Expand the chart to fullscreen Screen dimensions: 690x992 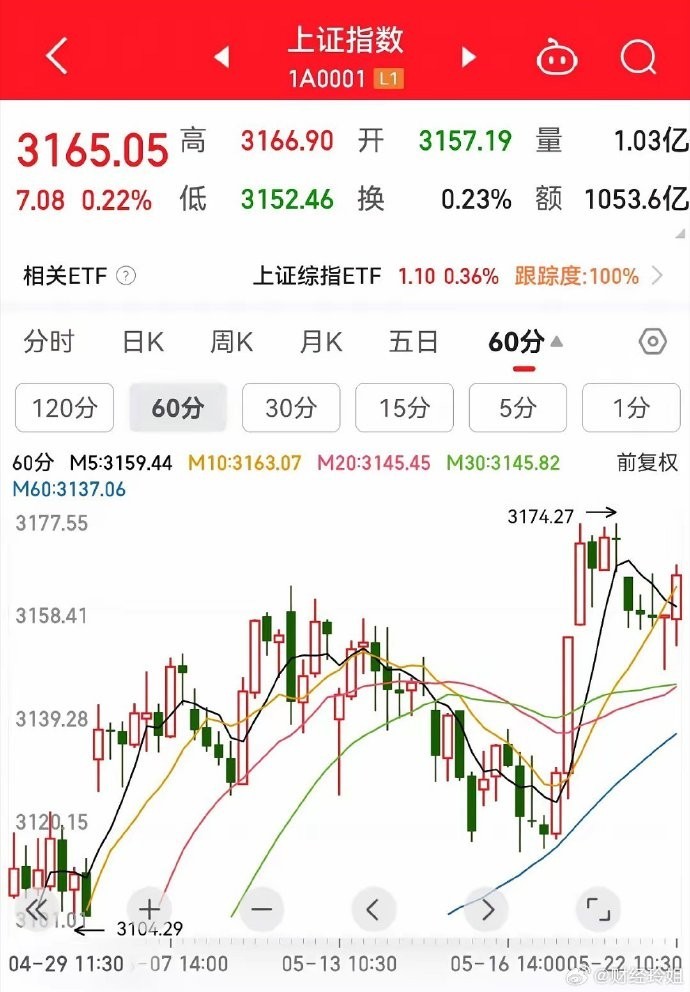(x=597, y=909)
